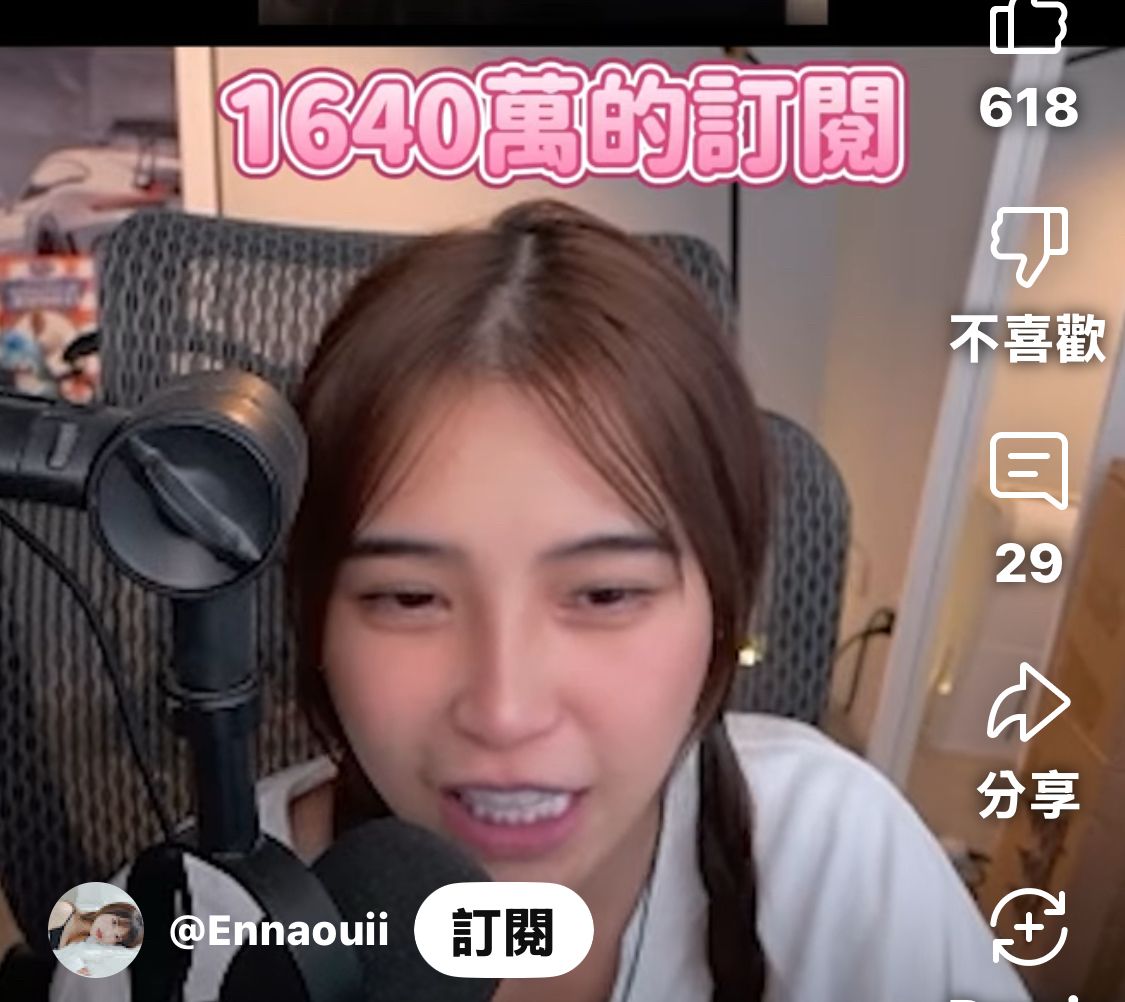The width and height of the screenshot is (1125, 1002).
Task: Remix this Short video
Action: [x=1030, y=928]
